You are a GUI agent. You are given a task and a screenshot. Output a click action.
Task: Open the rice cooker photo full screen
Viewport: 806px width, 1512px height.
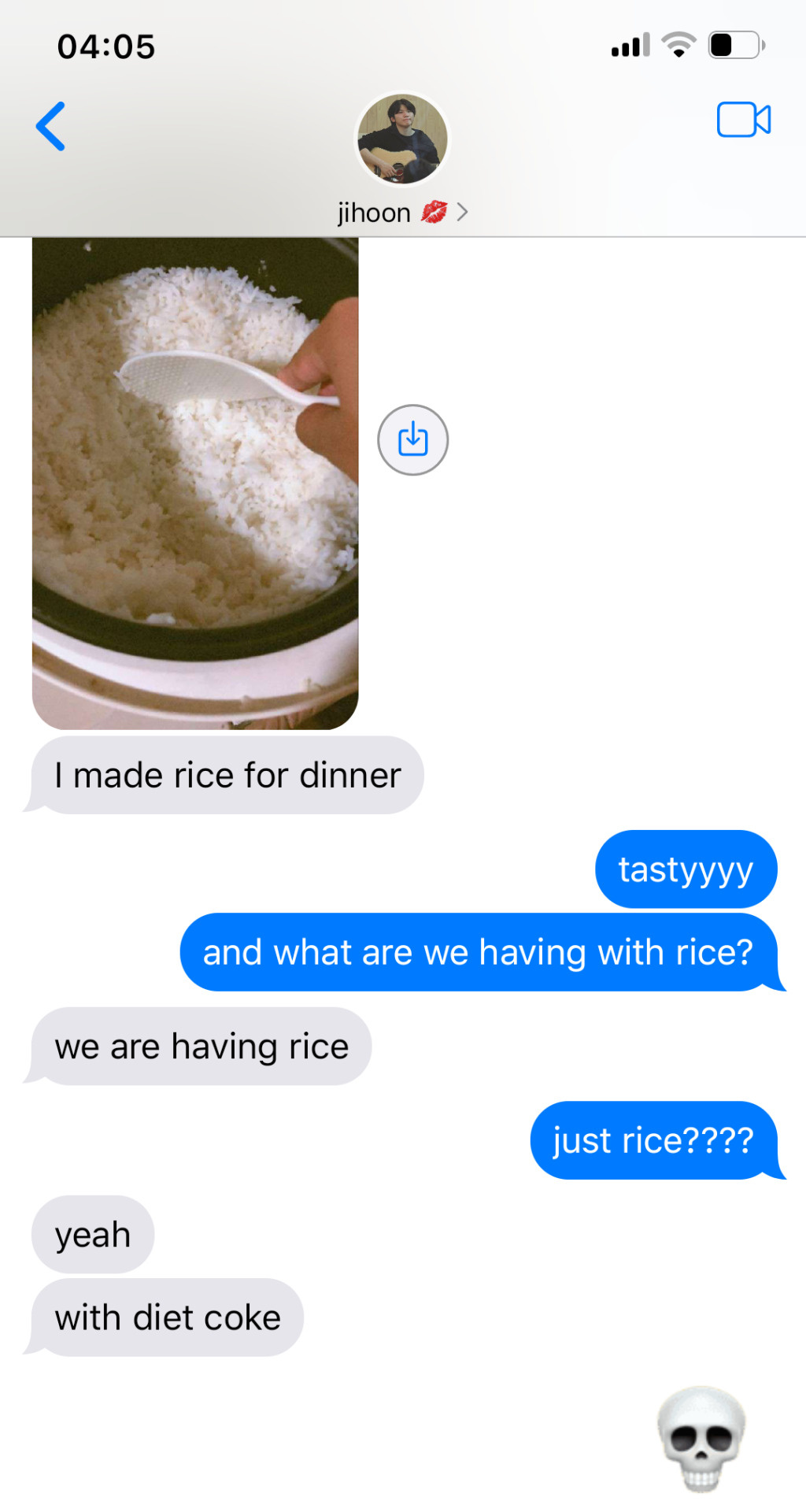194,482
